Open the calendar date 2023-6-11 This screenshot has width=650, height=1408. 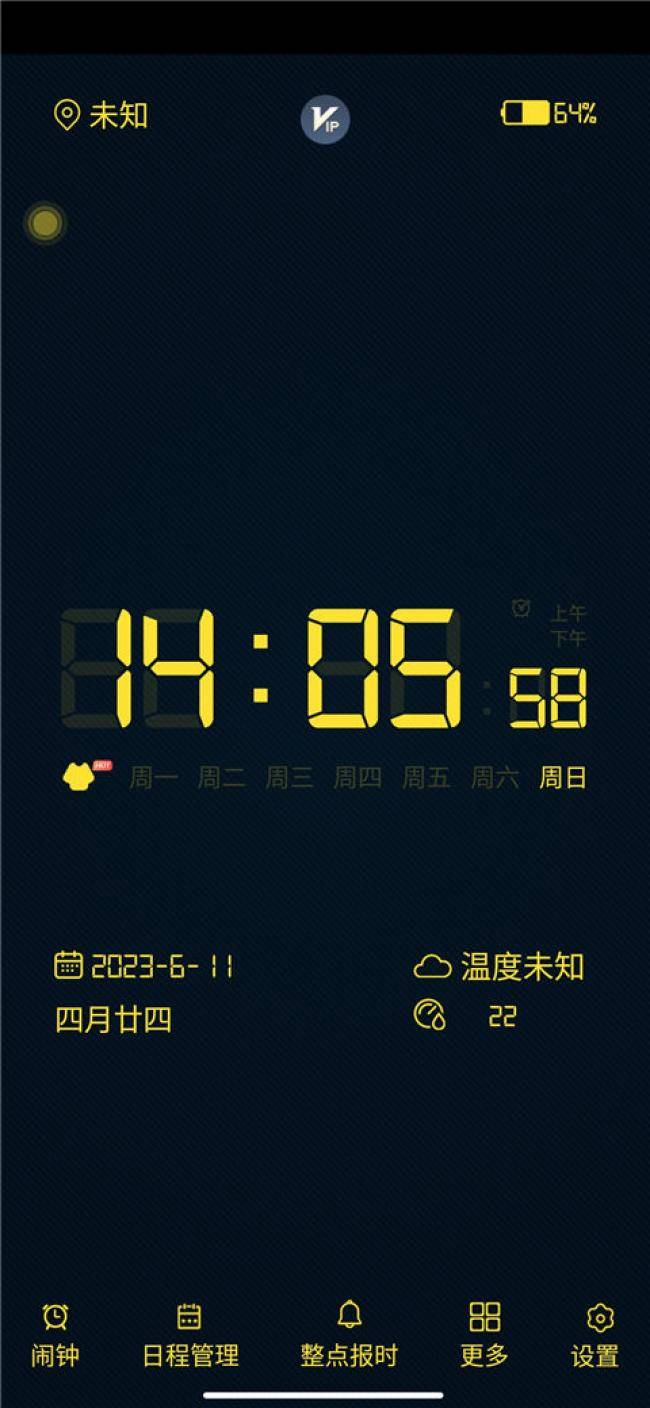tap(145, 966)
